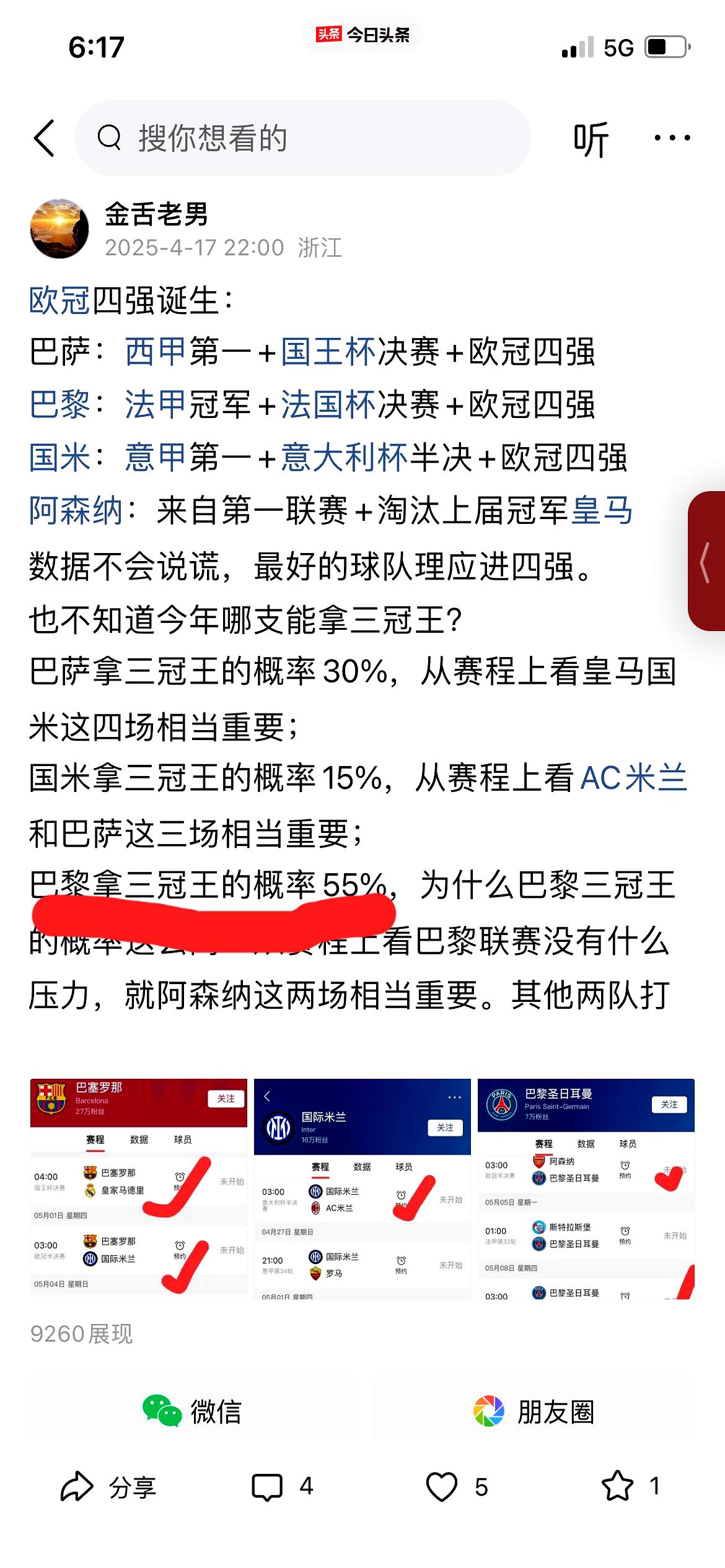The height and width of the screenshot is (1568, 725).
Task: Go back using the back arrow
Action: pos(45,137)
